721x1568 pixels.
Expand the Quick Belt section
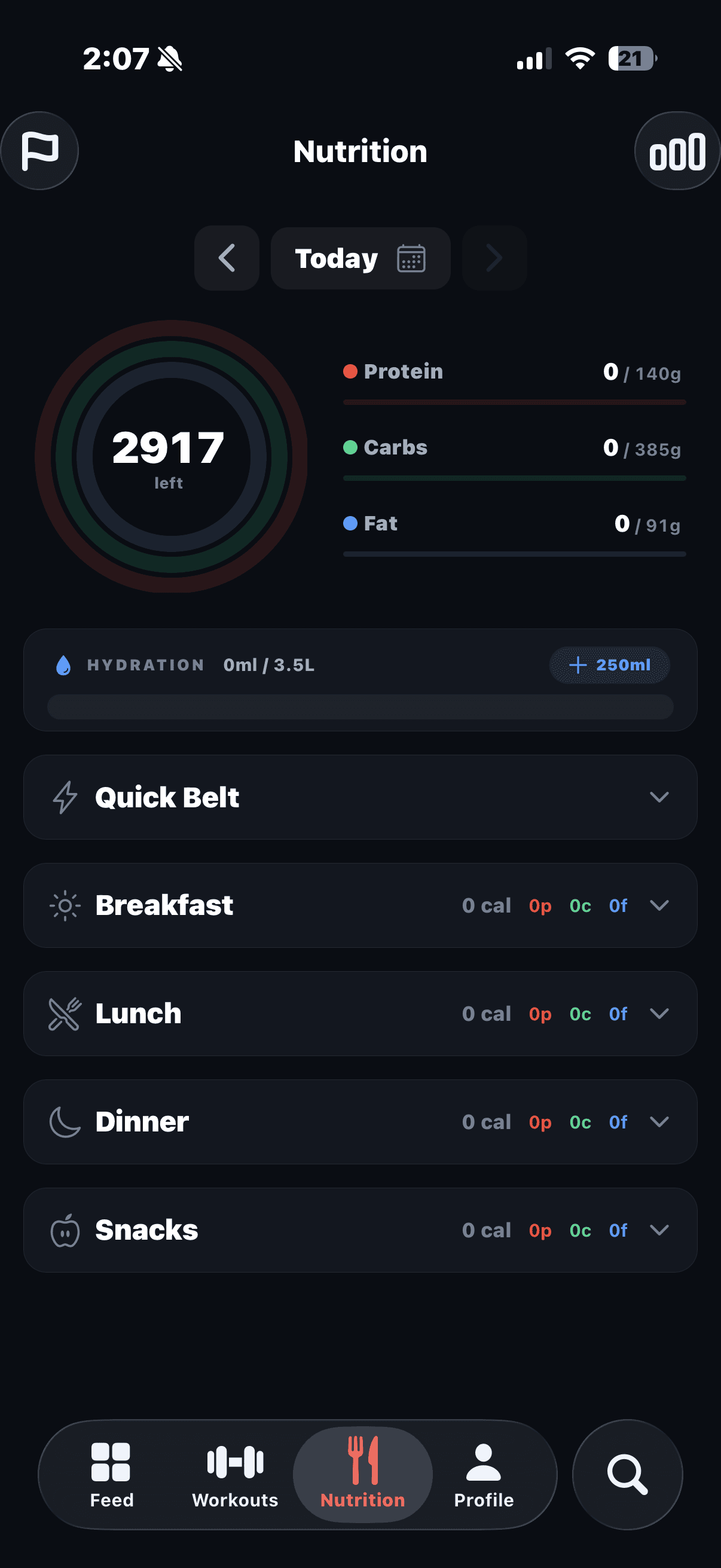(x=660, y=797)
